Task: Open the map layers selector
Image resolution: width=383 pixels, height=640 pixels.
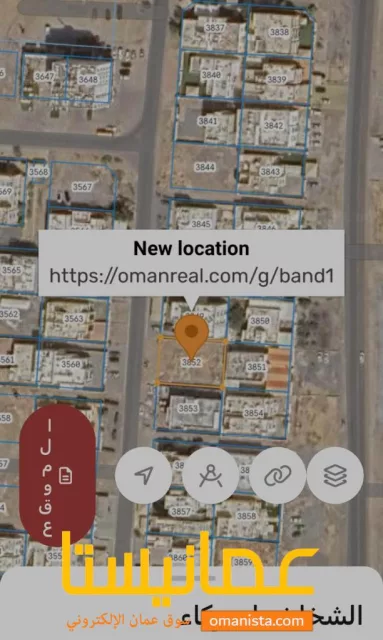Action: 335,475
